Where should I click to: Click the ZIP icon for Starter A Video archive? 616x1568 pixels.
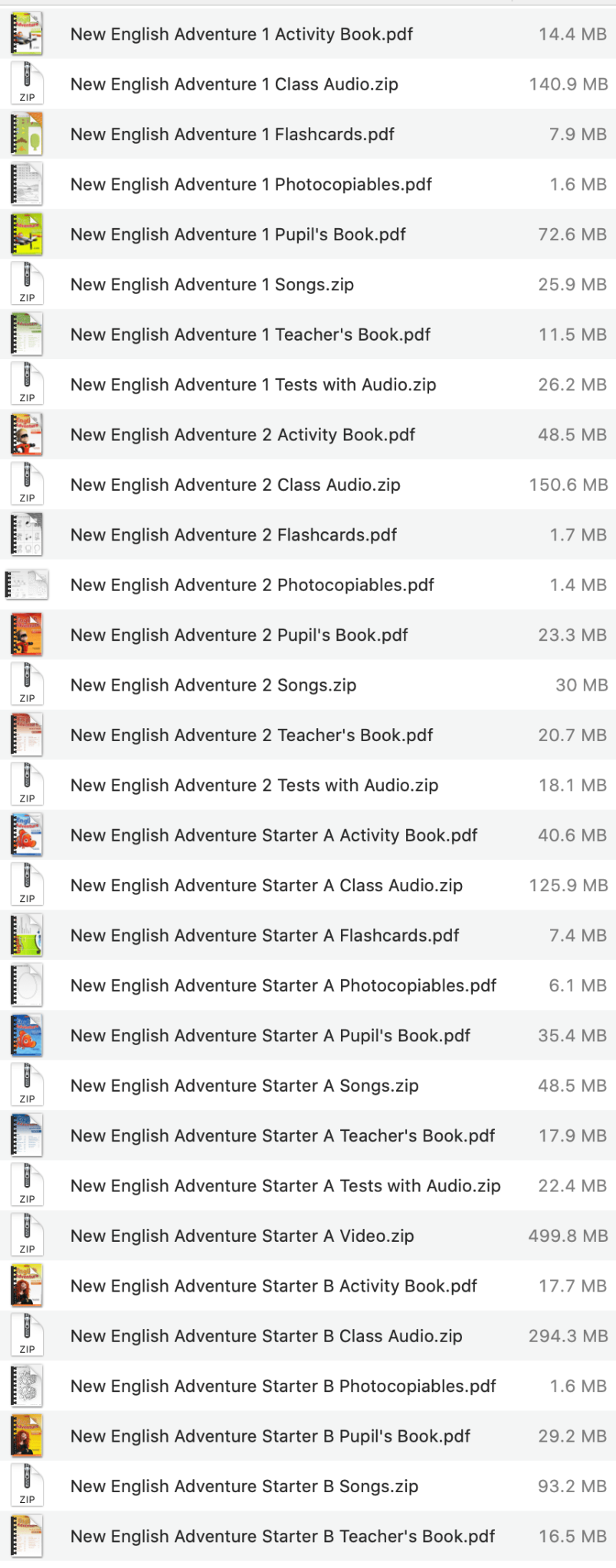point(27,1235)
